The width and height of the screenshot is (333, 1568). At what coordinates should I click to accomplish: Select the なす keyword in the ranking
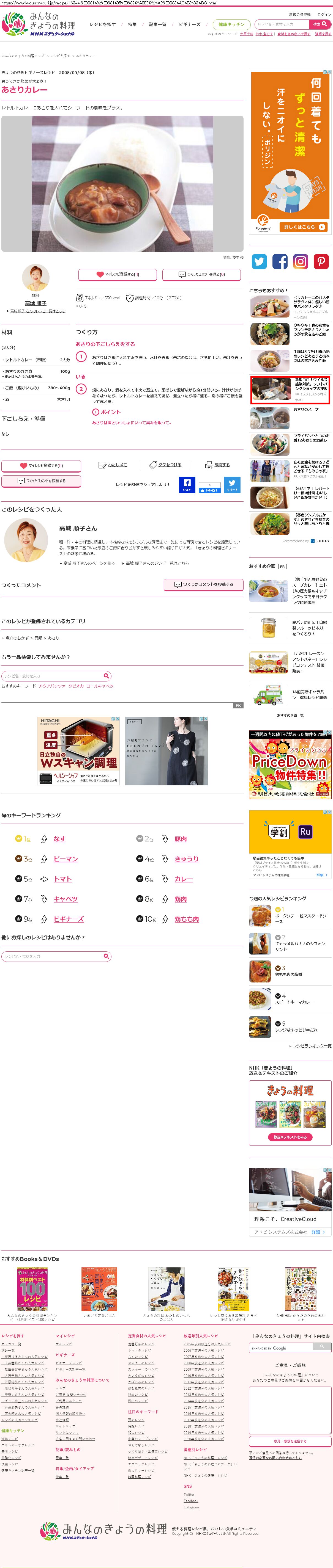coord(59,839)
